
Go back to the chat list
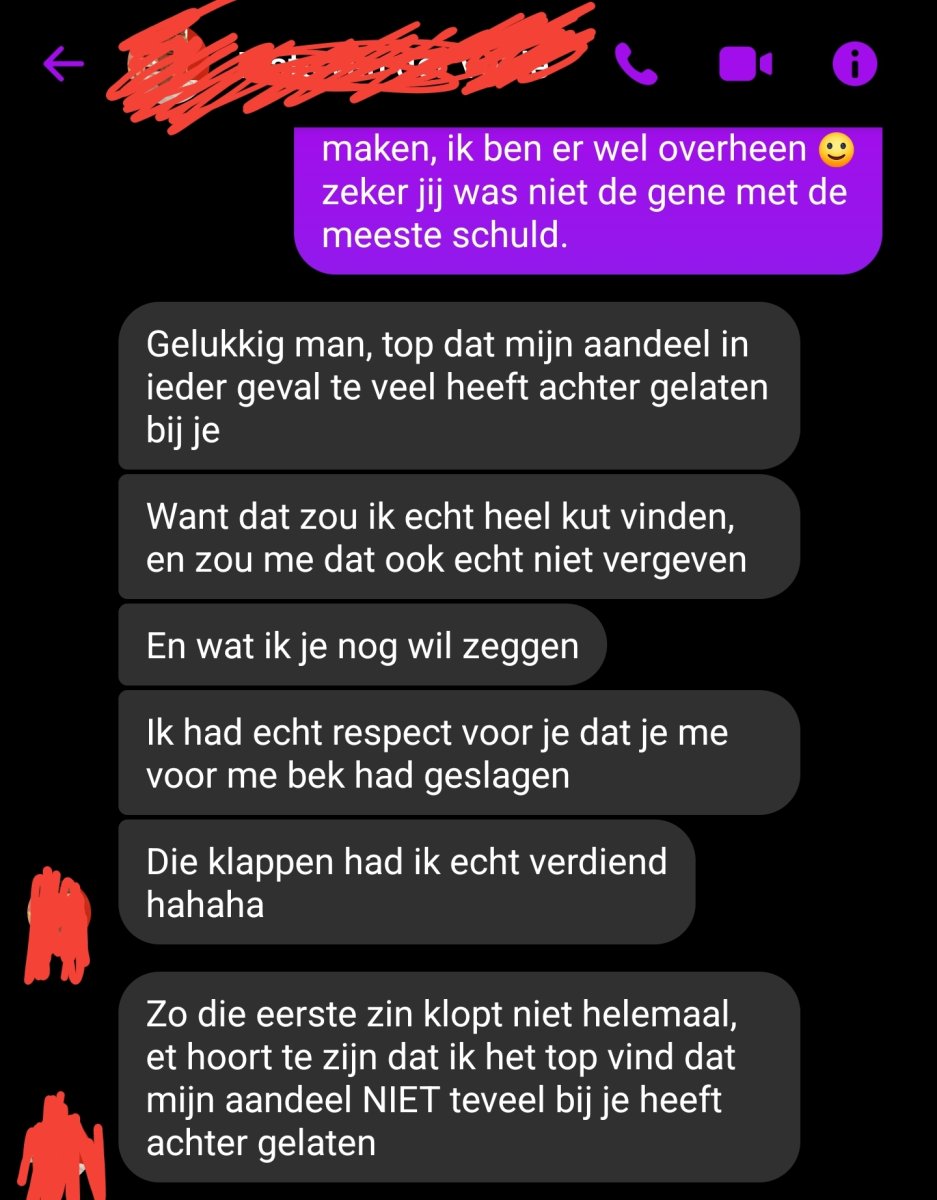[x=62, y=65]
